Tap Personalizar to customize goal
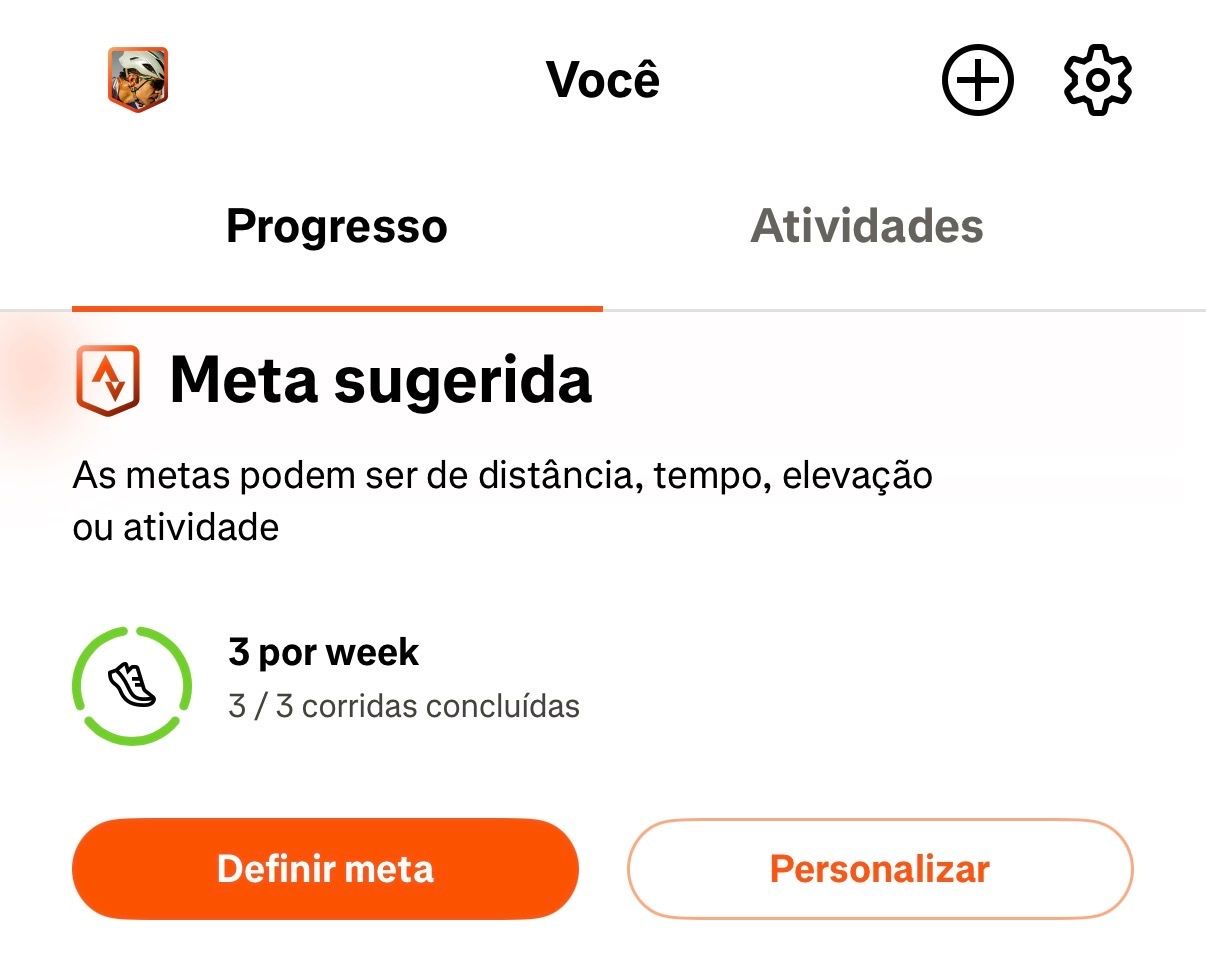The height and width of the screenshot is (954, 1206). [880, 868]
